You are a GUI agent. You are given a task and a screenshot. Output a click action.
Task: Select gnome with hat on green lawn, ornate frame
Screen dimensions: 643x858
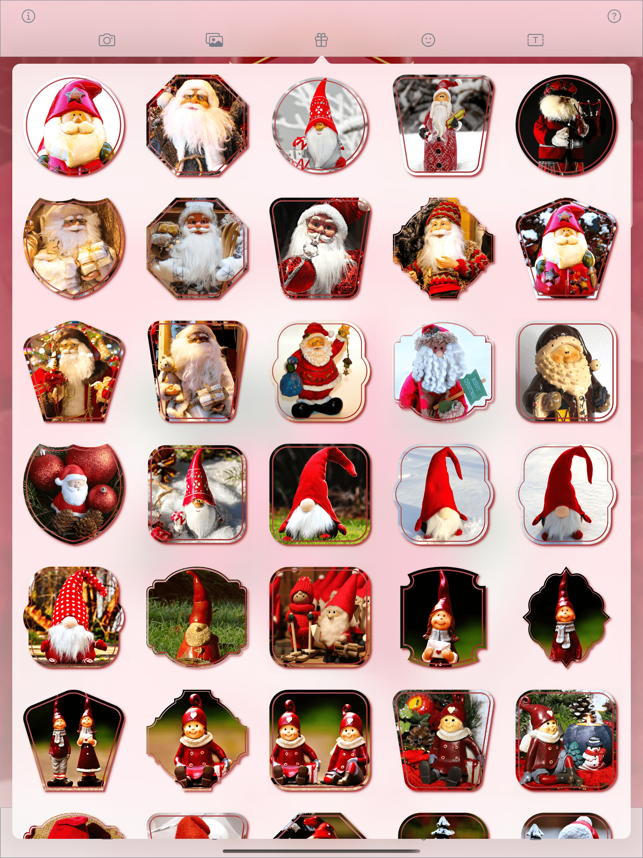click(197, 617)
